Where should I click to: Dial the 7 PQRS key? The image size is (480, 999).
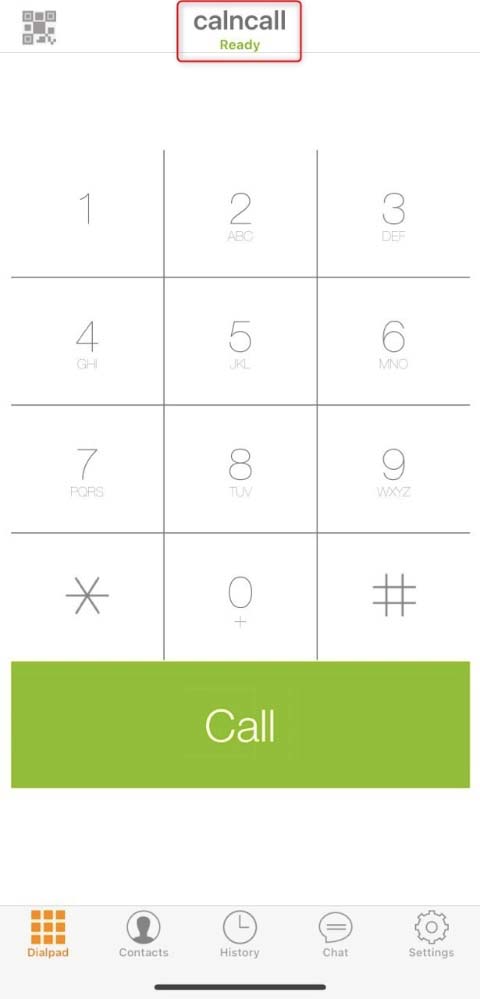coord(87,469)
